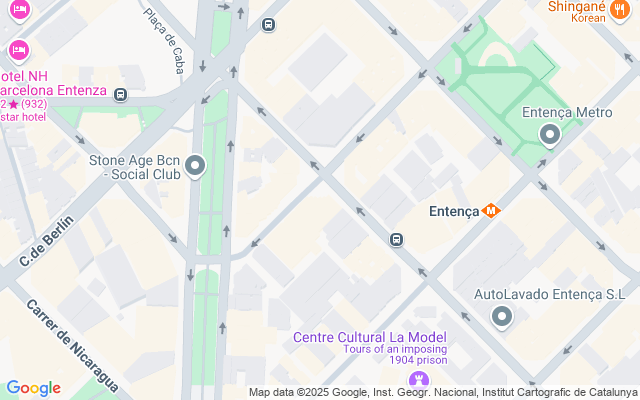Open the Stone Age Bcn Social Club marker
The image size is (640, 400).
(195, 166)
